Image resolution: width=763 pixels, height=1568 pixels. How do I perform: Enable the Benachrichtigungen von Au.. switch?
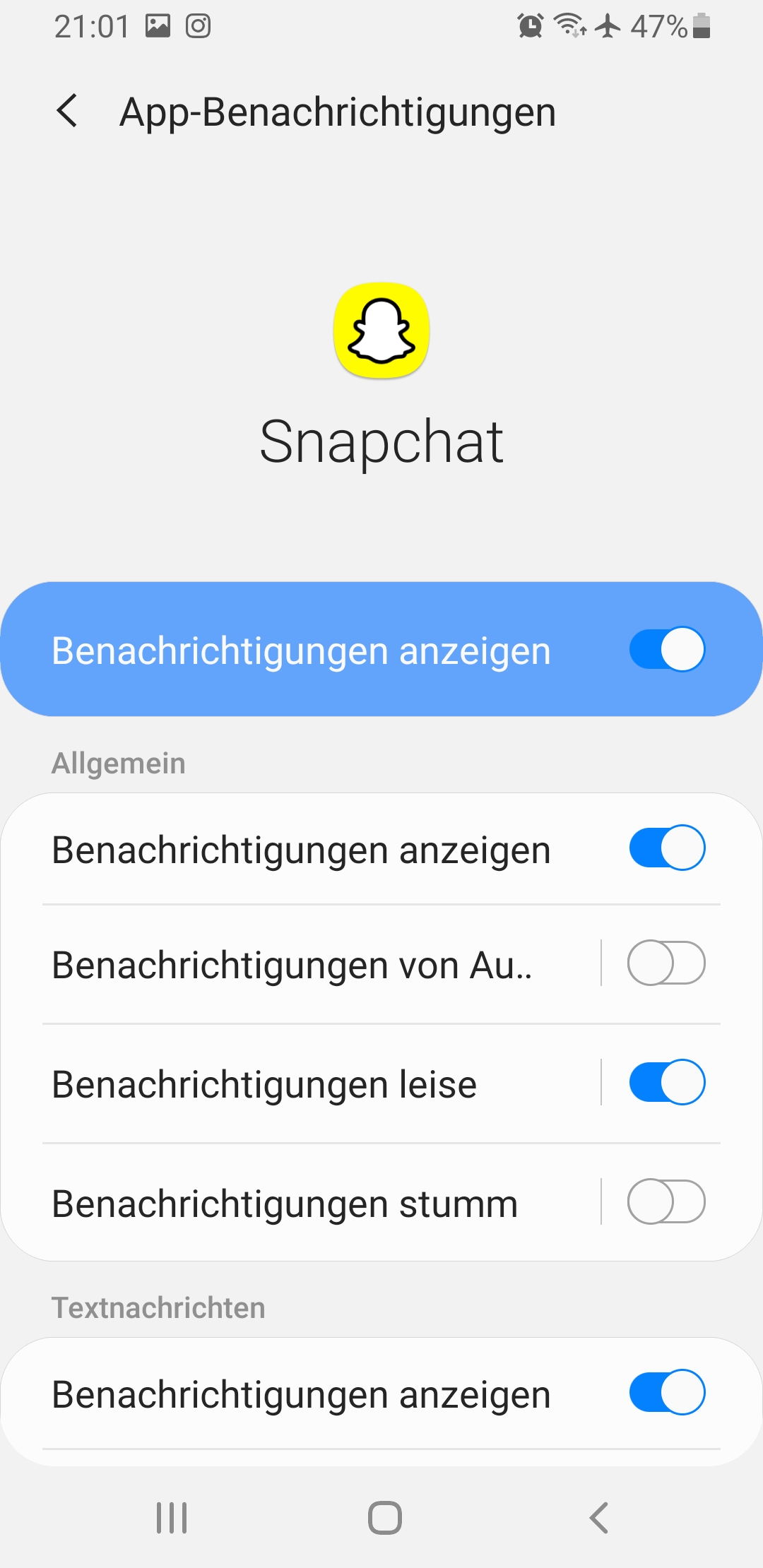click(666, 963)
